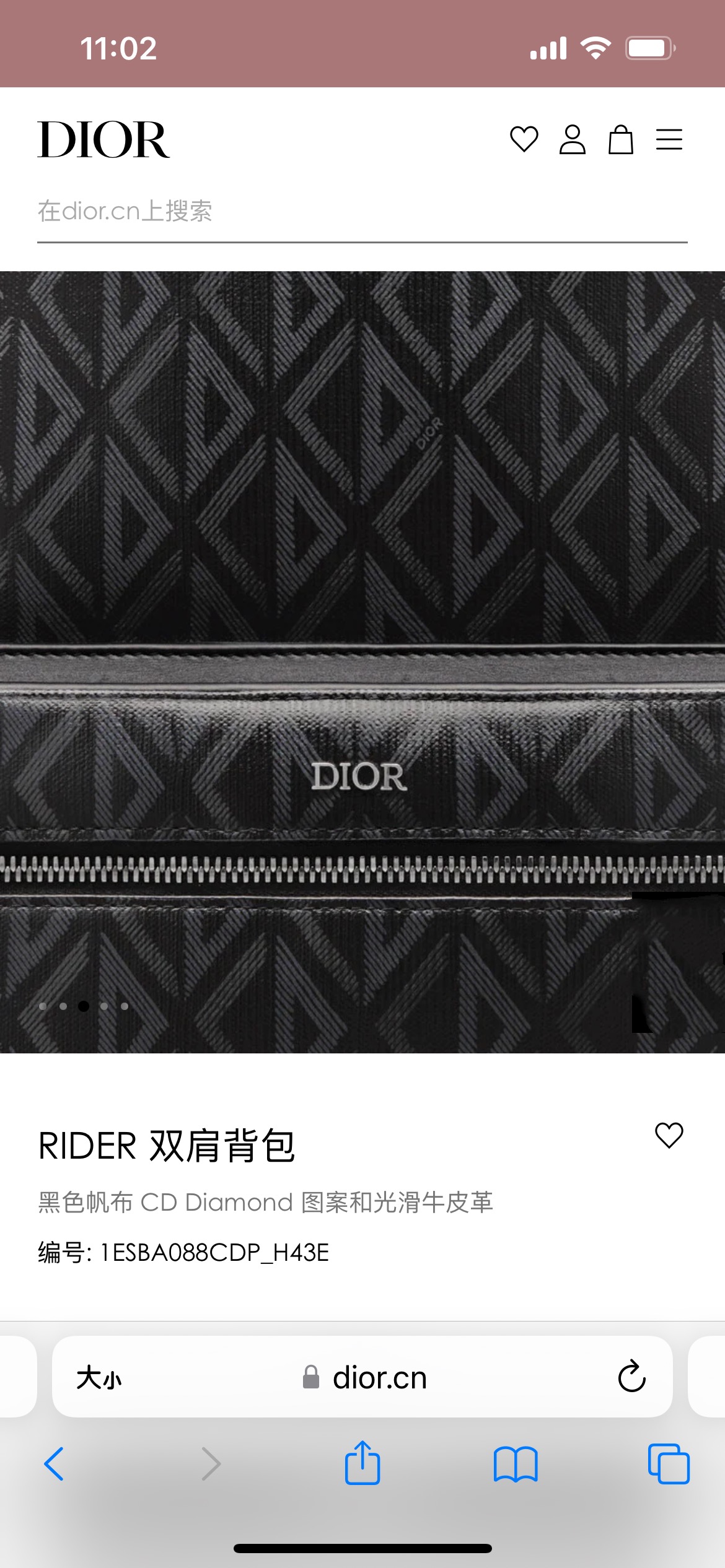
Task: Open the wishlist heart in the header
Action: pos(524,139)
